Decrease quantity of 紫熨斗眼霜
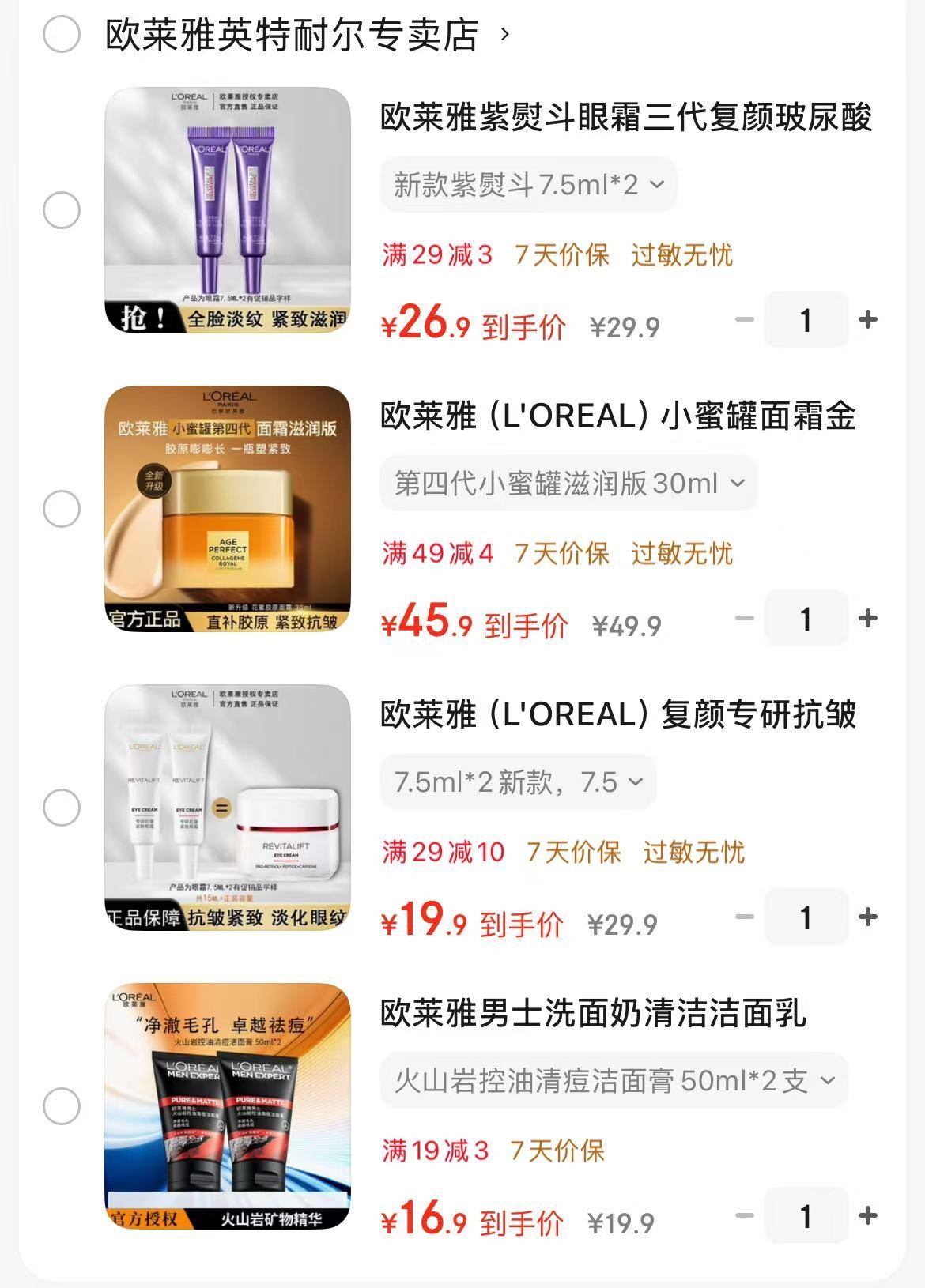The height and width of the screenshot is (1288, 925). click(744, 320)
